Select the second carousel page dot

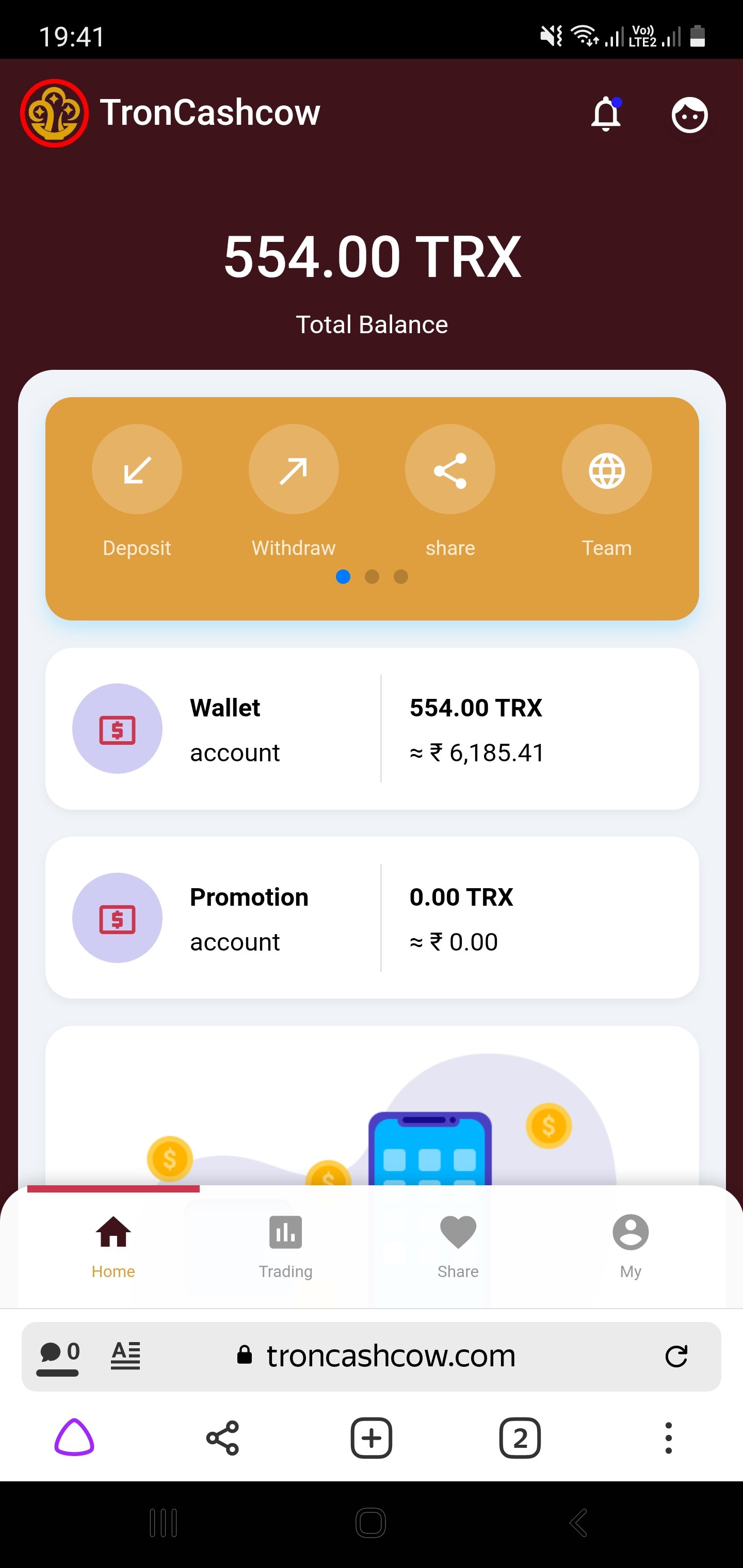(372, 577)
